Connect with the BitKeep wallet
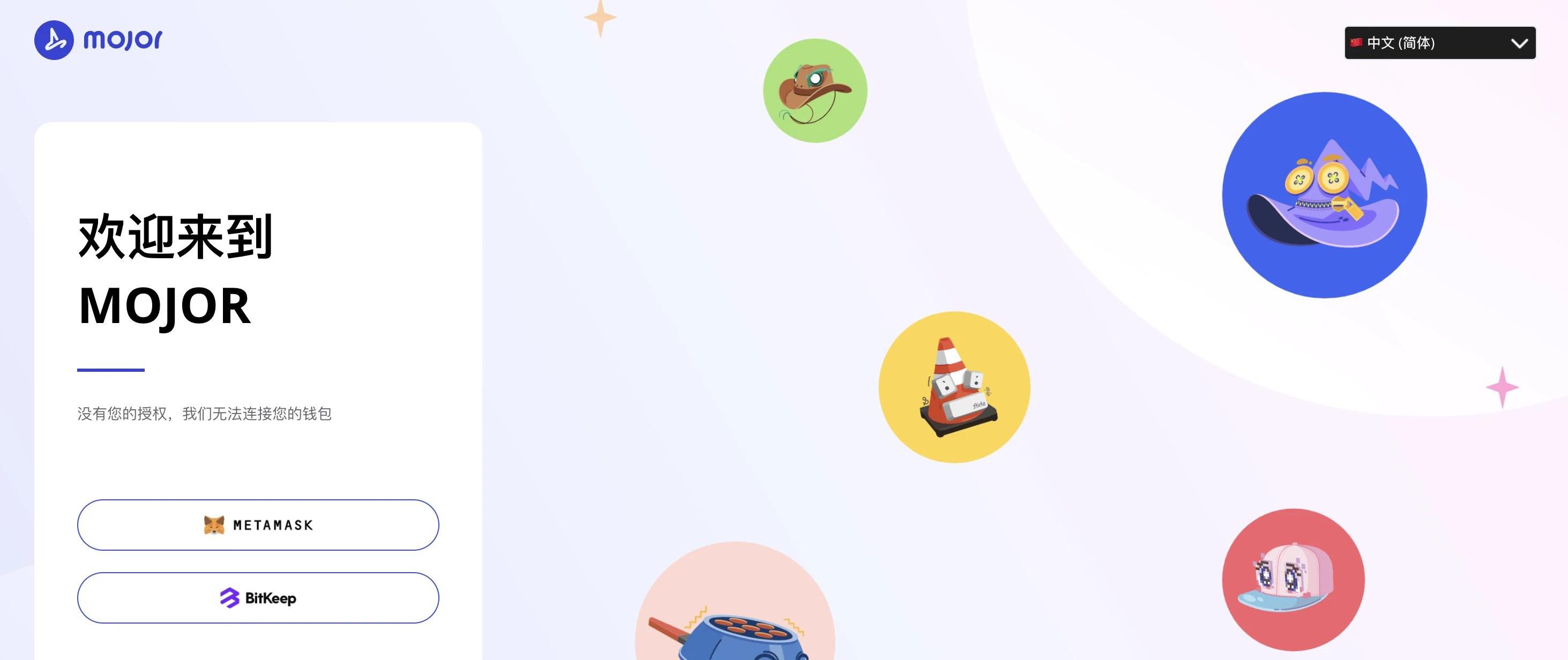 [x=257, y=598]
